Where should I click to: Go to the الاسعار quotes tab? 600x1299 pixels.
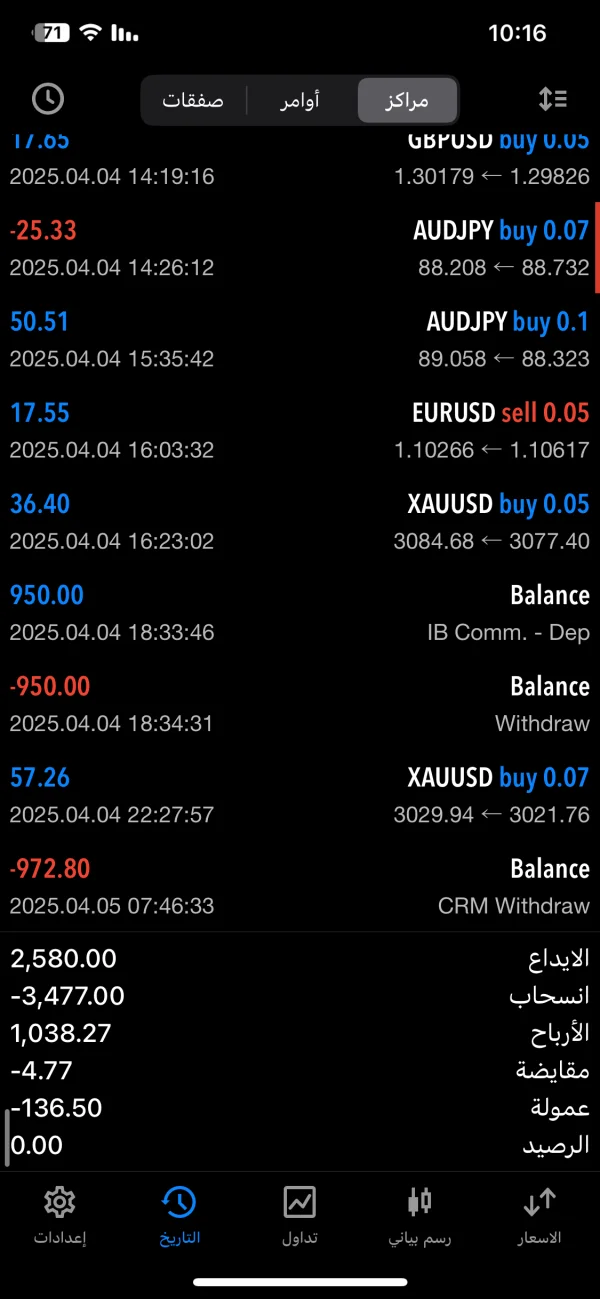(x=540, y=1214)
